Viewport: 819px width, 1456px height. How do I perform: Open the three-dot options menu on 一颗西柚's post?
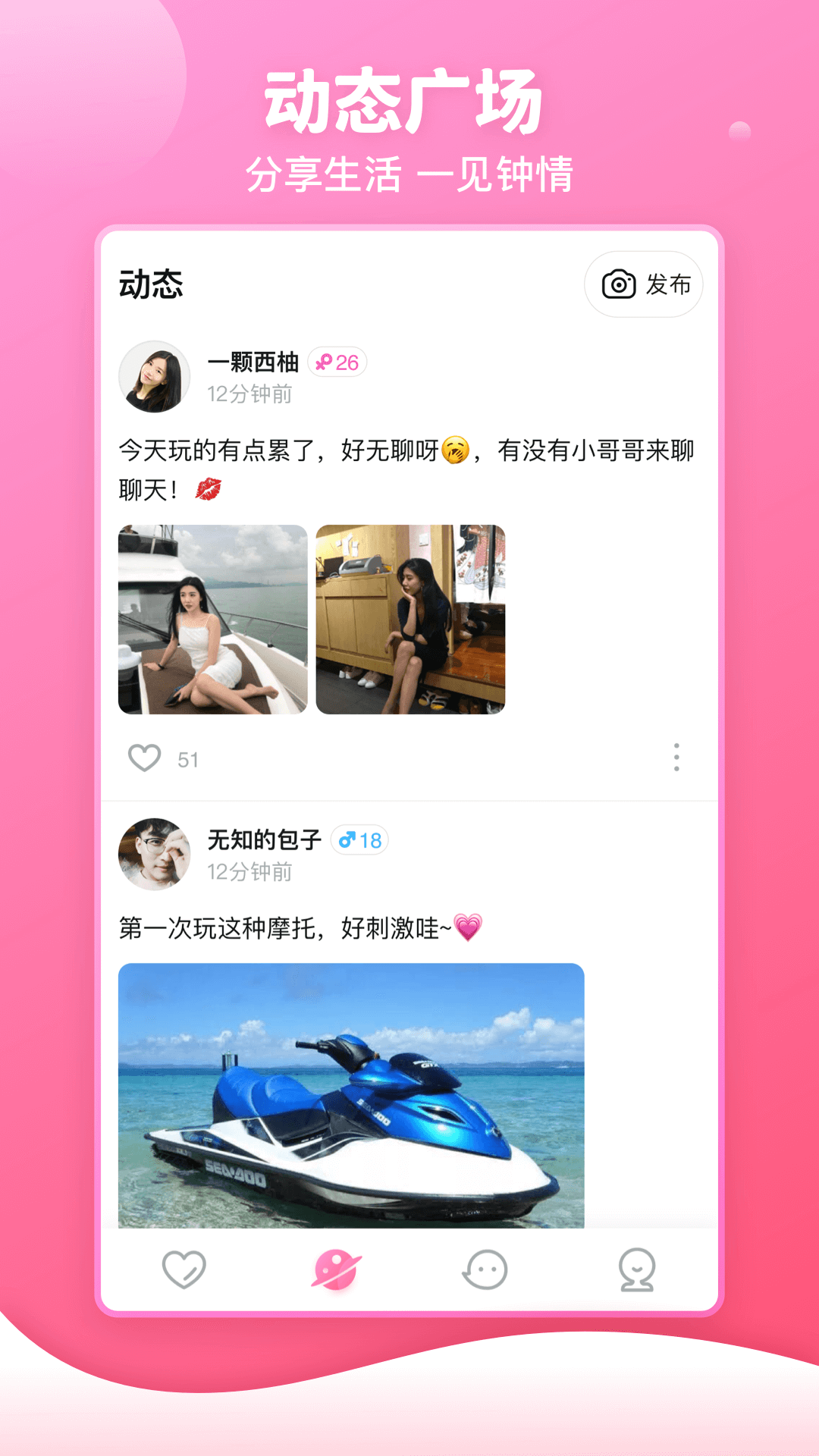click(676, 756)
